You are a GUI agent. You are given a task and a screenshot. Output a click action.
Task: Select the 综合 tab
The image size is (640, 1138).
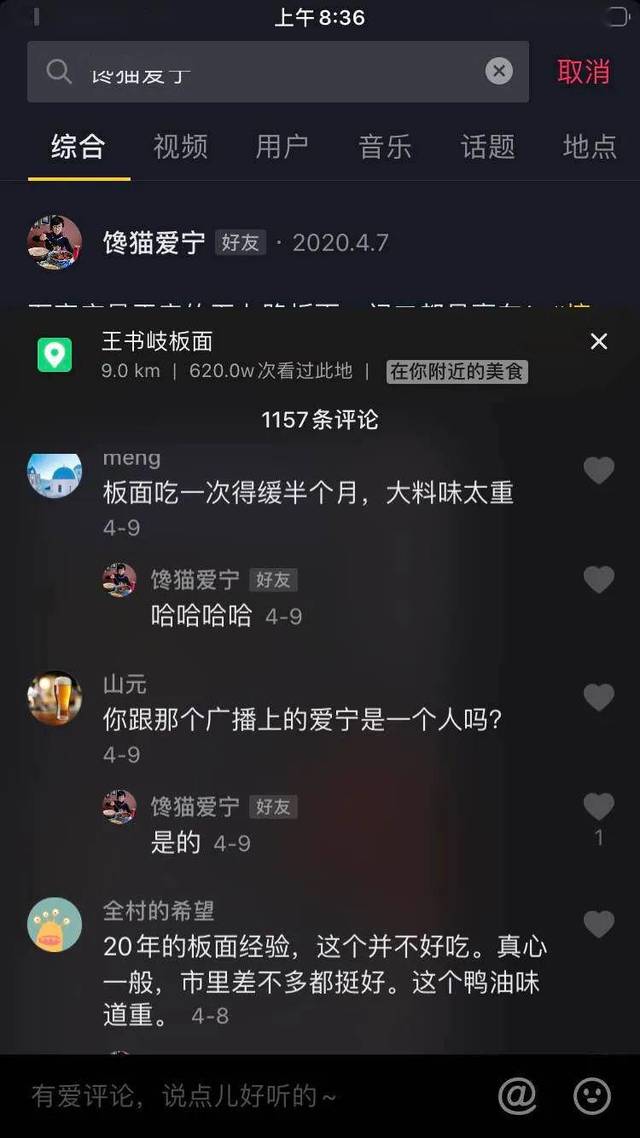tap(78, 147)
